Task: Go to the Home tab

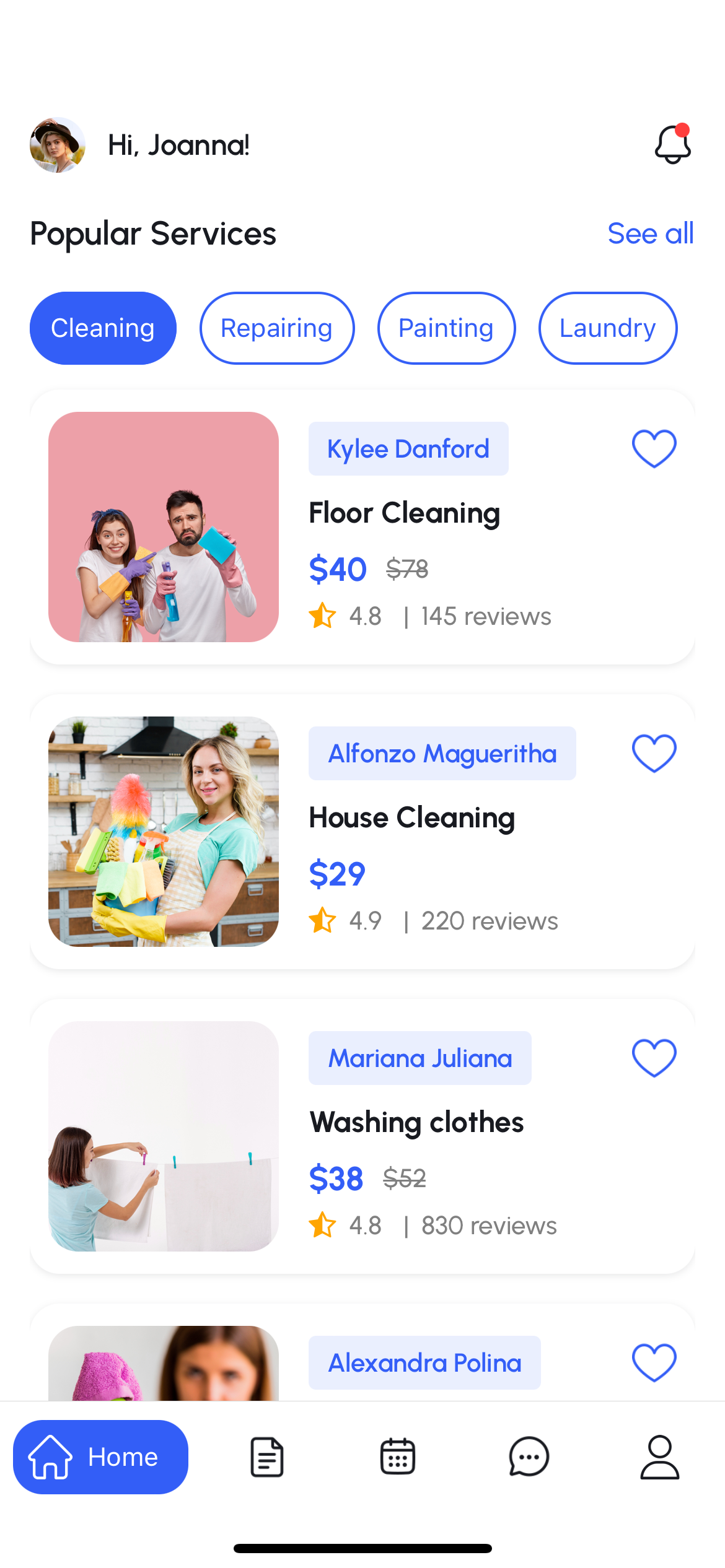Action: (100, 1457)
